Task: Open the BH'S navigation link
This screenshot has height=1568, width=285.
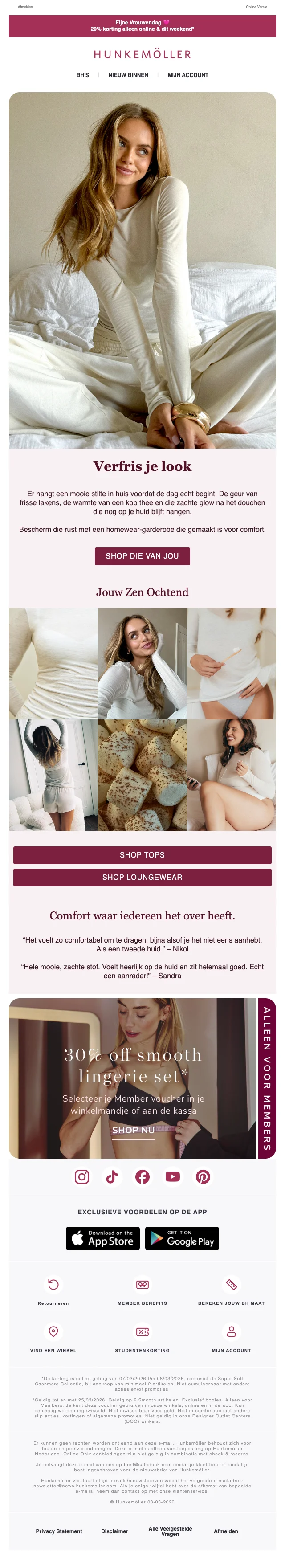Action: point(82,75)
